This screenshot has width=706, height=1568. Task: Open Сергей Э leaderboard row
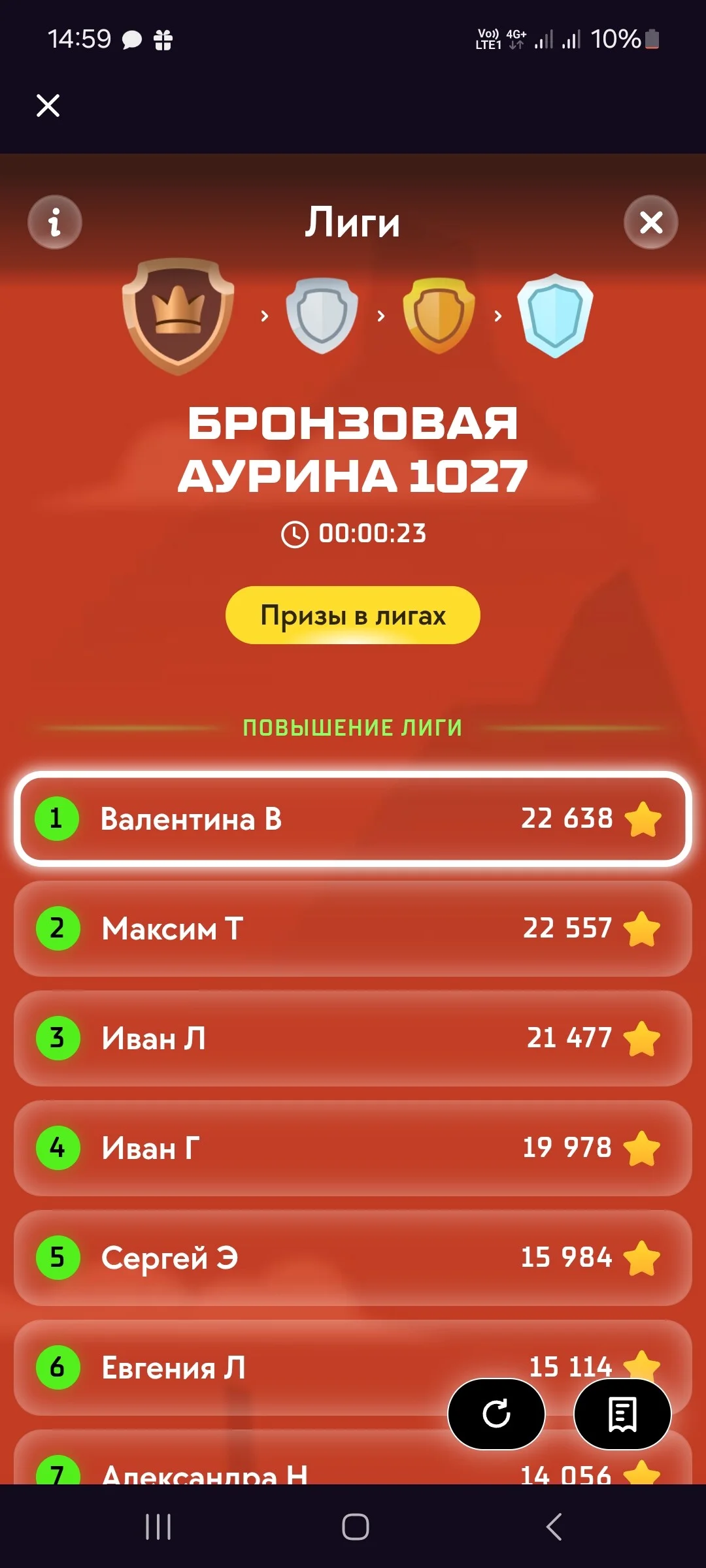click(353, 1258)
